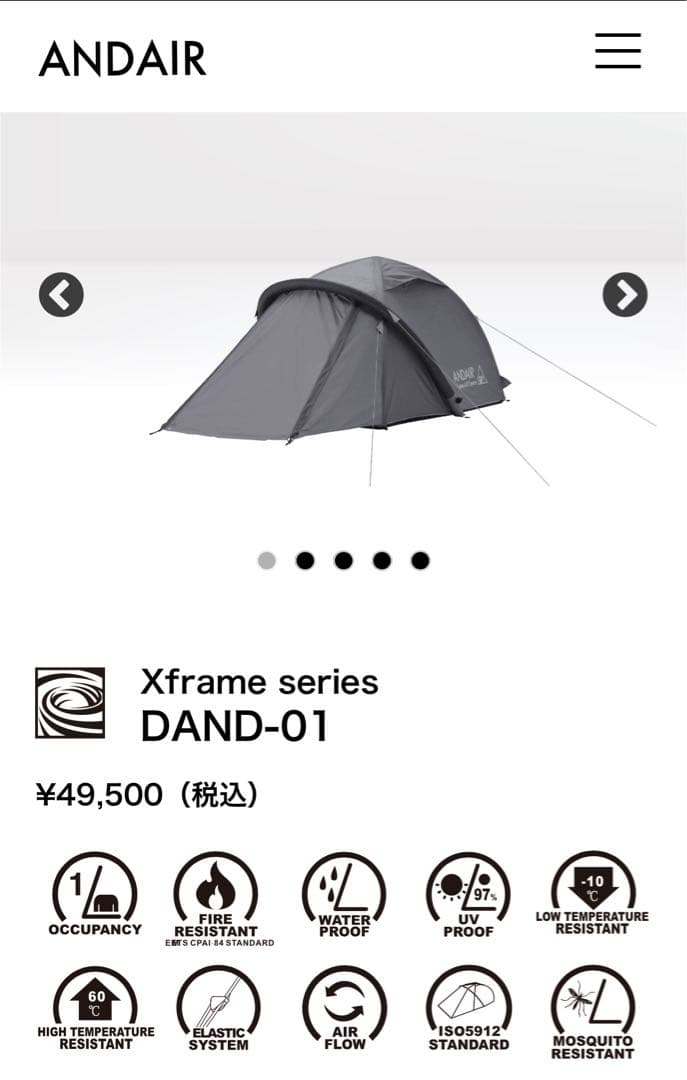Select the first carousel dot

pyautogui.click(x=266, y=560)
